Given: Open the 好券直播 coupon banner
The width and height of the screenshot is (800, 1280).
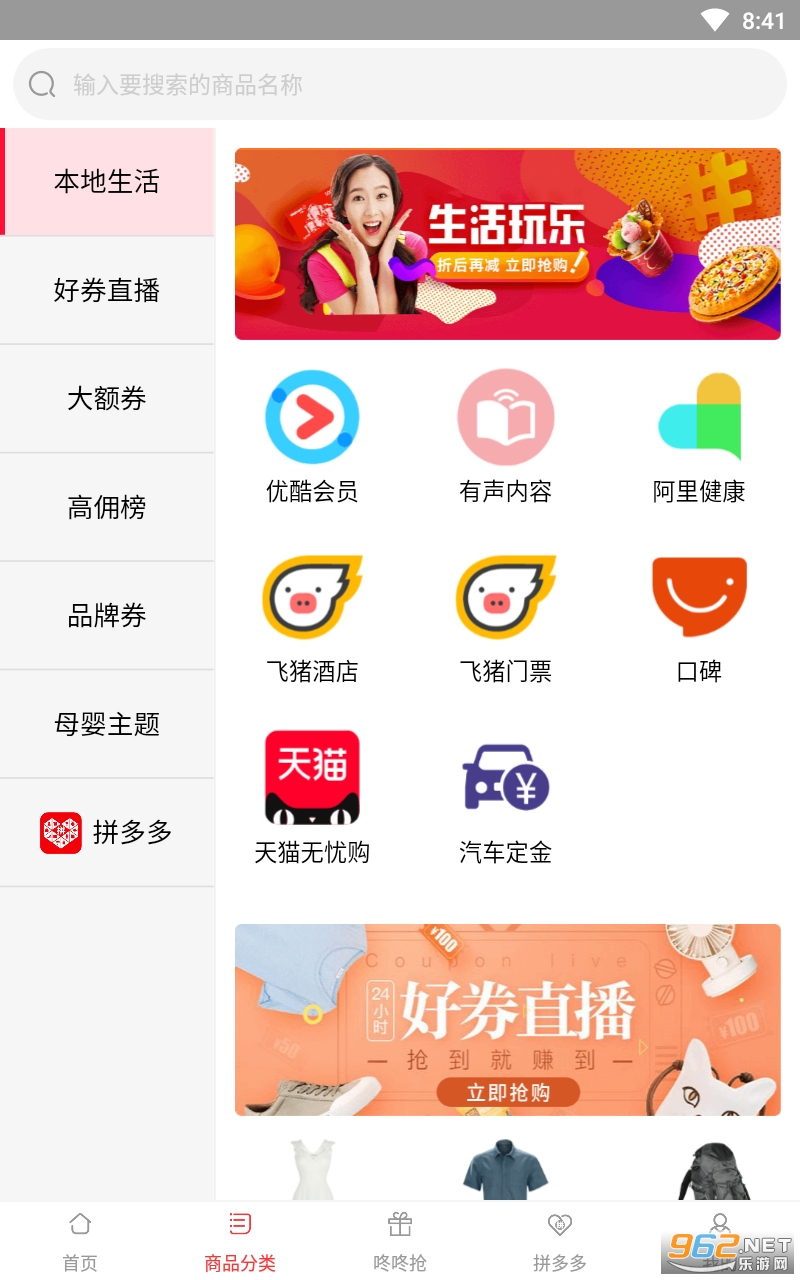Looking at the screenshot, I should point(507,1019).
